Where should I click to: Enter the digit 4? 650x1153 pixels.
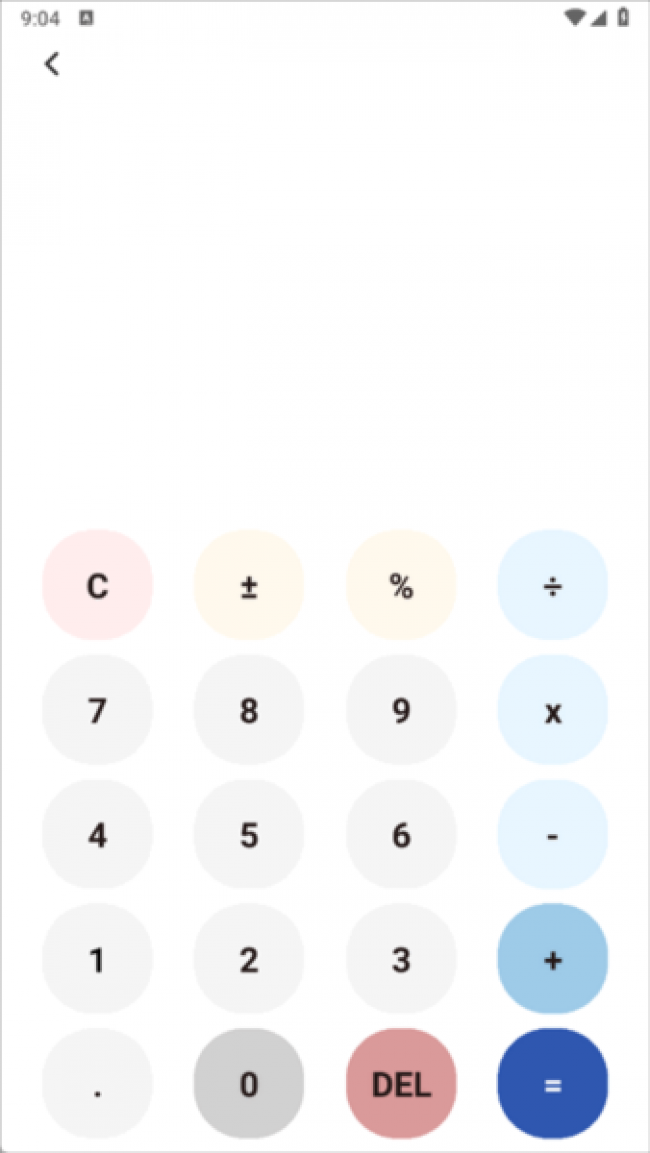pos(97,835)
